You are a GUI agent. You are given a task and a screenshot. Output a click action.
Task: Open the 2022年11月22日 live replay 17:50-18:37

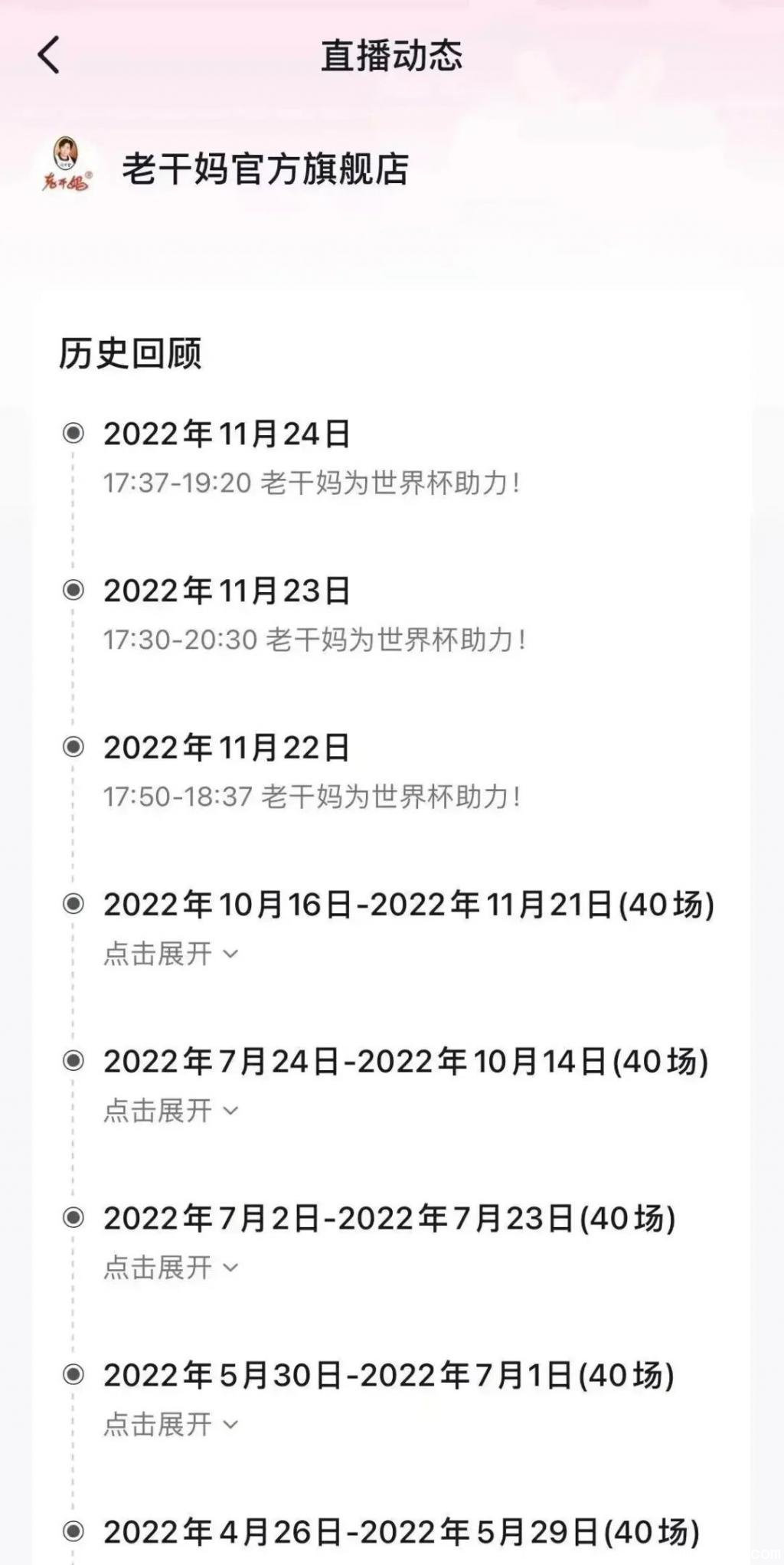point(312,797)
